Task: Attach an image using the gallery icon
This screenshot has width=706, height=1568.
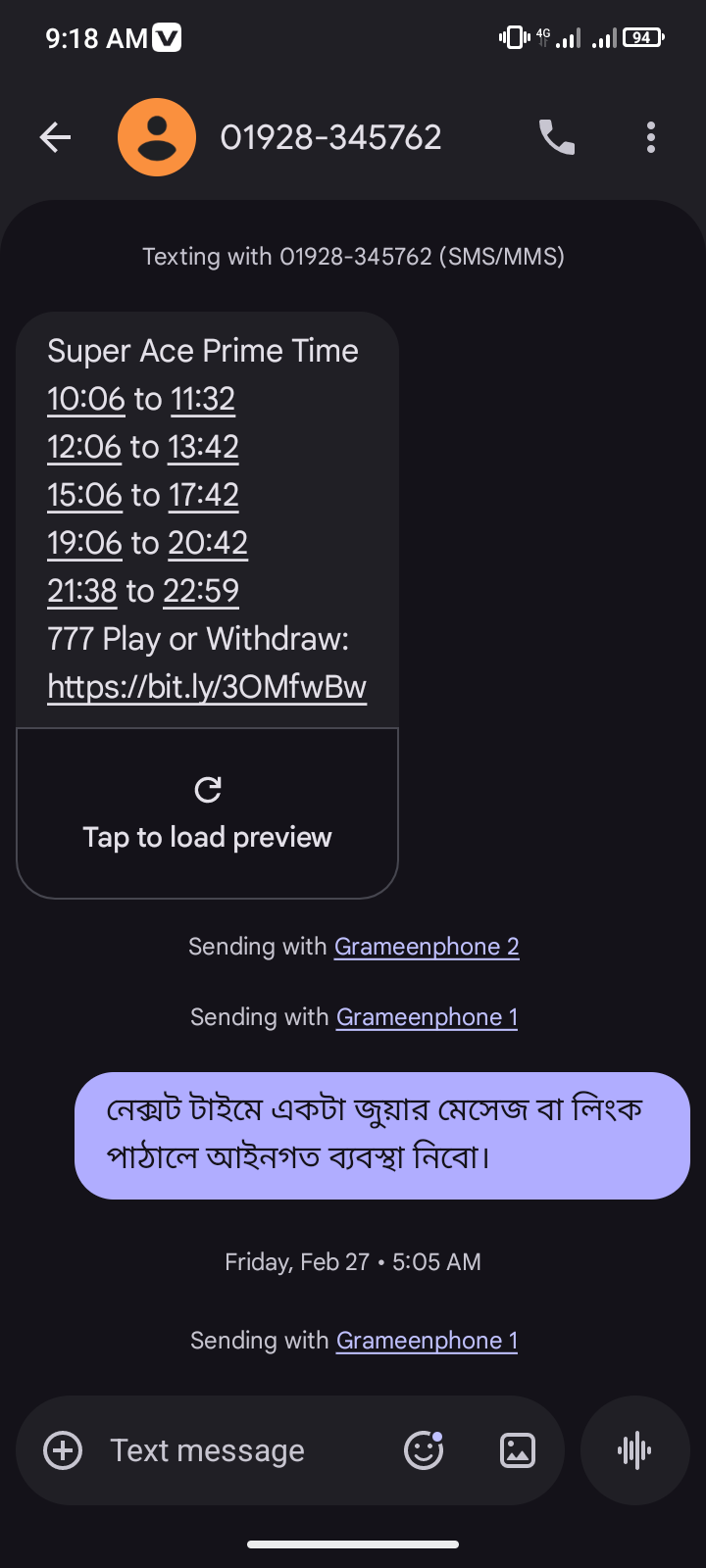Action: [517, 1449]
